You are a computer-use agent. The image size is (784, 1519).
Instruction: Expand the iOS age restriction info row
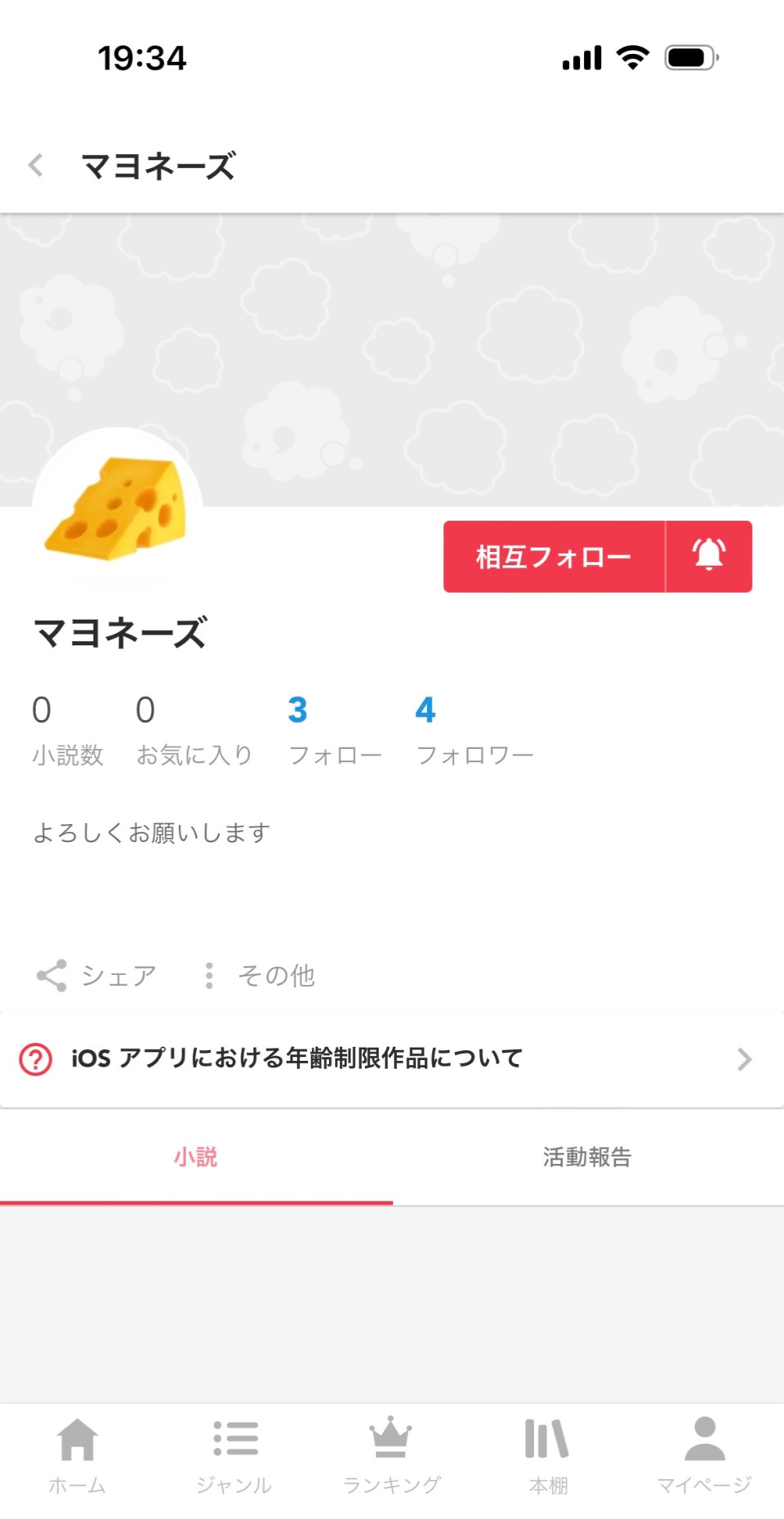[x=392, y=1059]
